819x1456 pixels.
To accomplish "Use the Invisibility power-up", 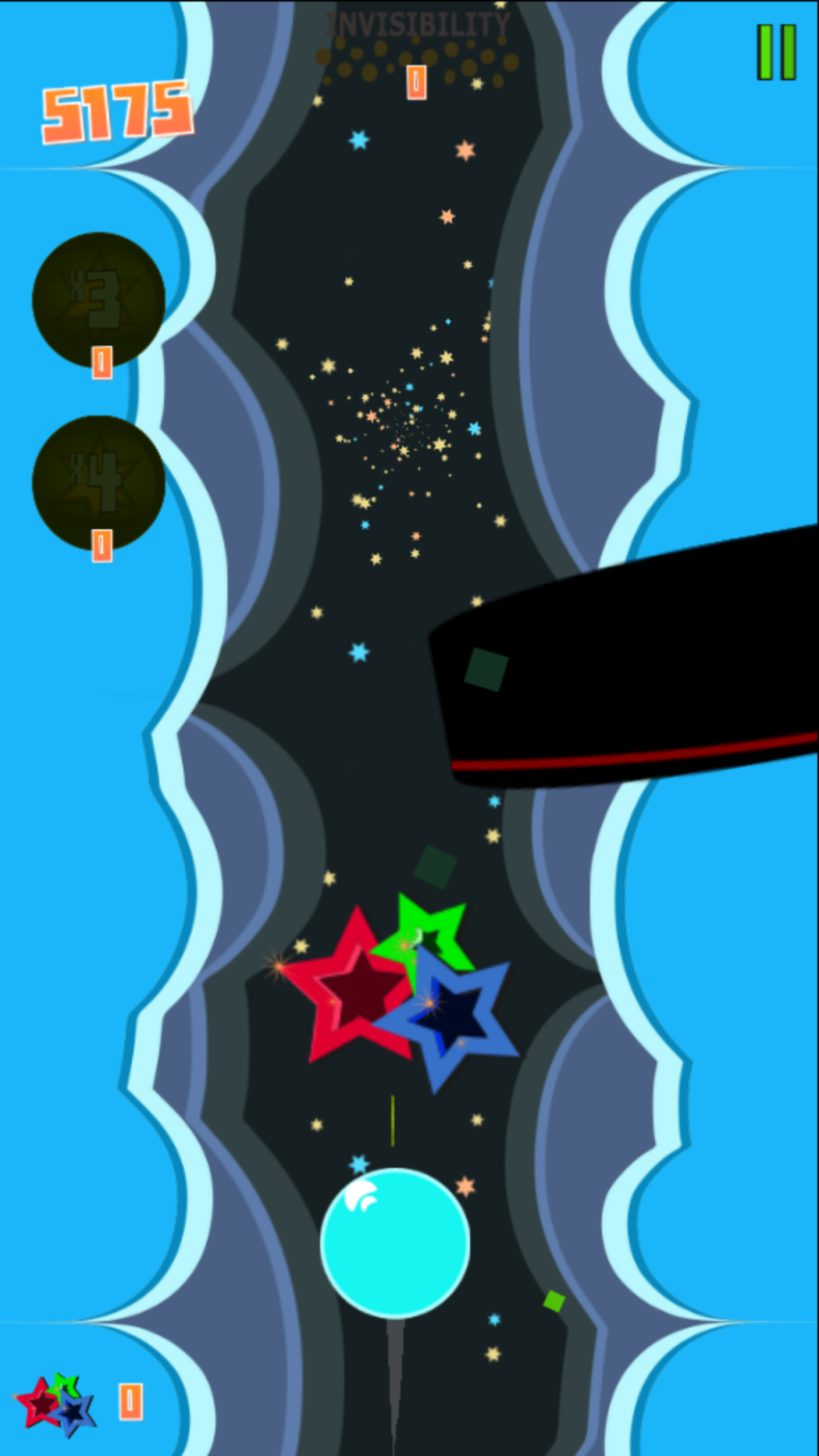I will pyautogui.click(x=417, y=46).
